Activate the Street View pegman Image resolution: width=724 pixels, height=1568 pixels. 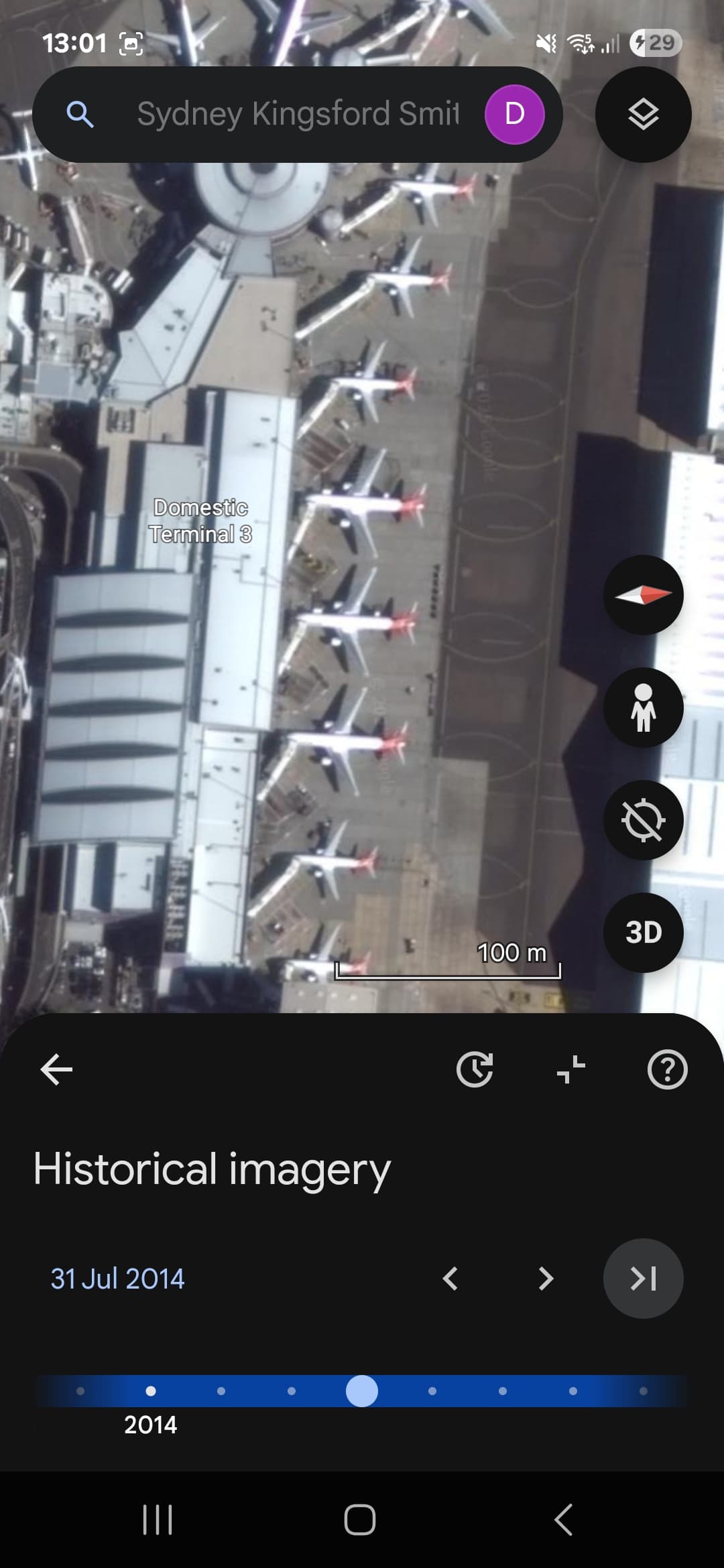643,708
